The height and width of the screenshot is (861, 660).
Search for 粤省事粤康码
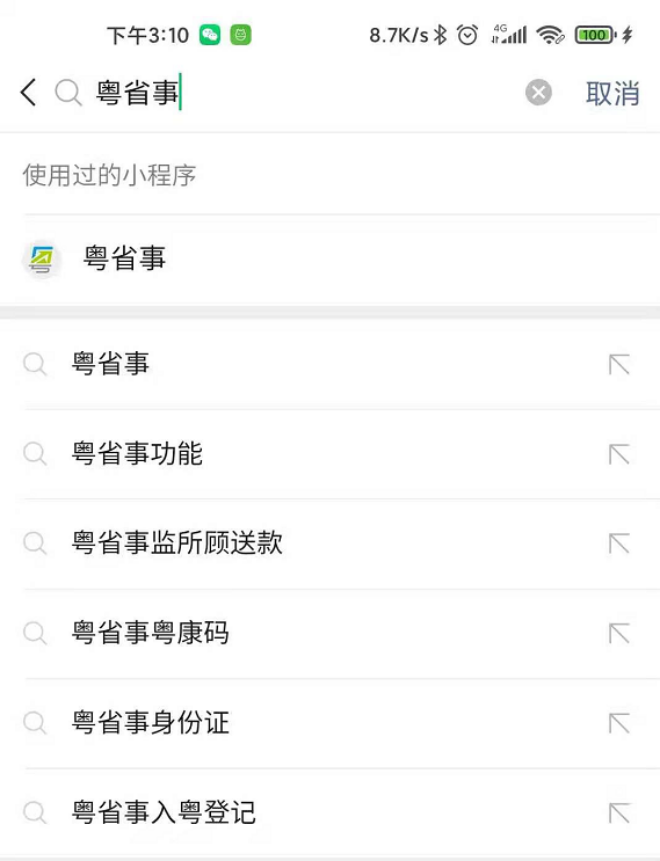point(150,633)
